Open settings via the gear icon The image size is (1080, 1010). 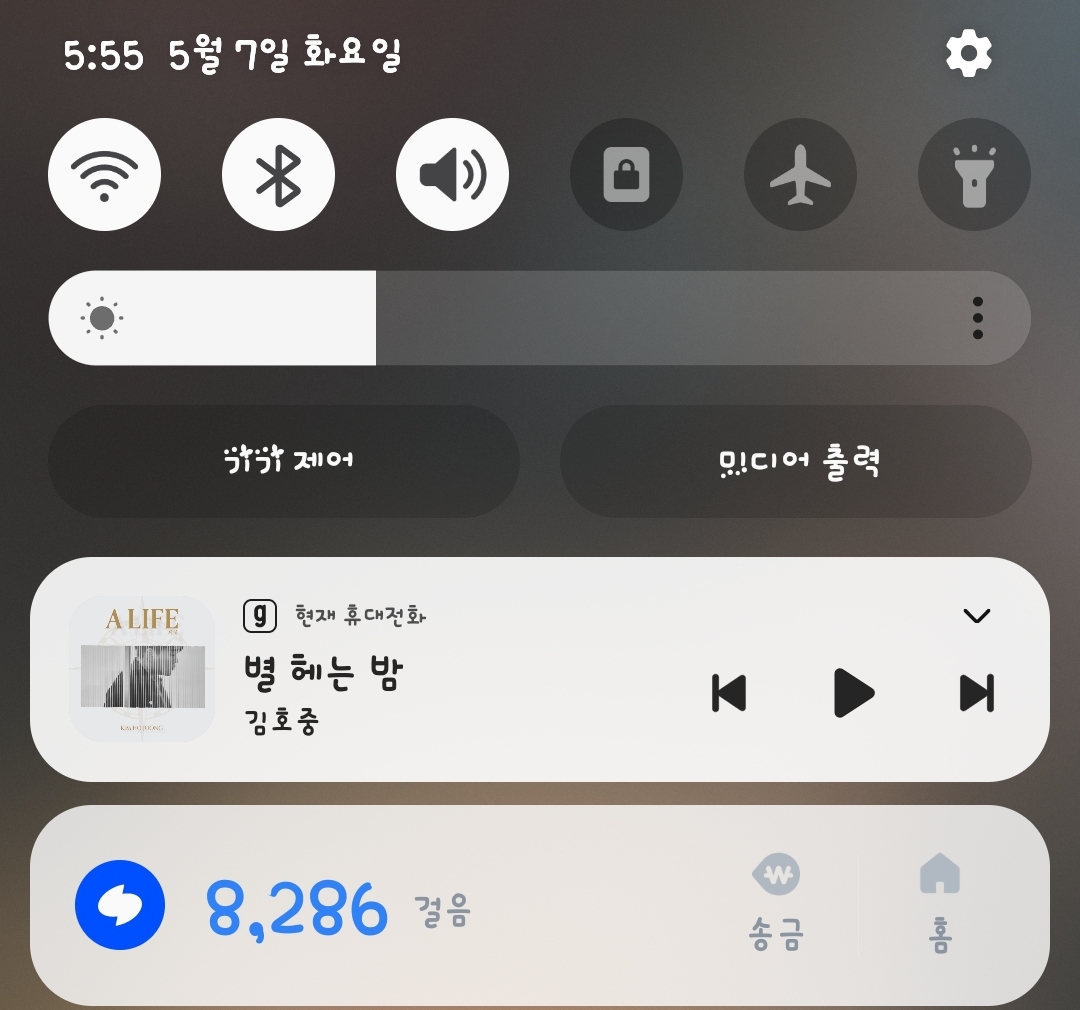(x=968, y=53)
